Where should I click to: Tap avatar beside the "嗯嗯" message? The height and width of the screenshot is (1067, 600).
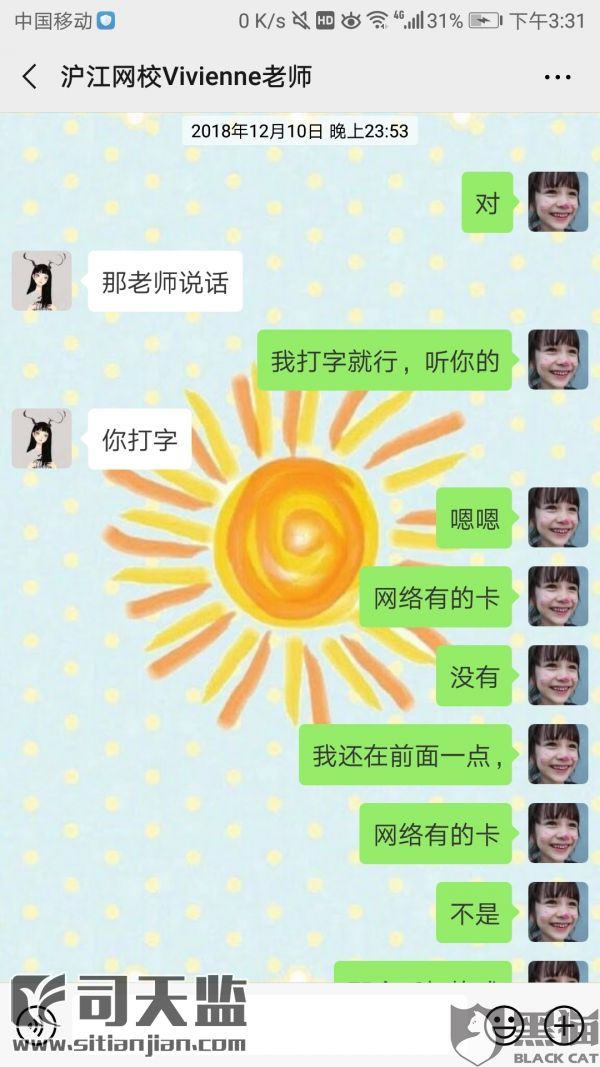[557, 518]
